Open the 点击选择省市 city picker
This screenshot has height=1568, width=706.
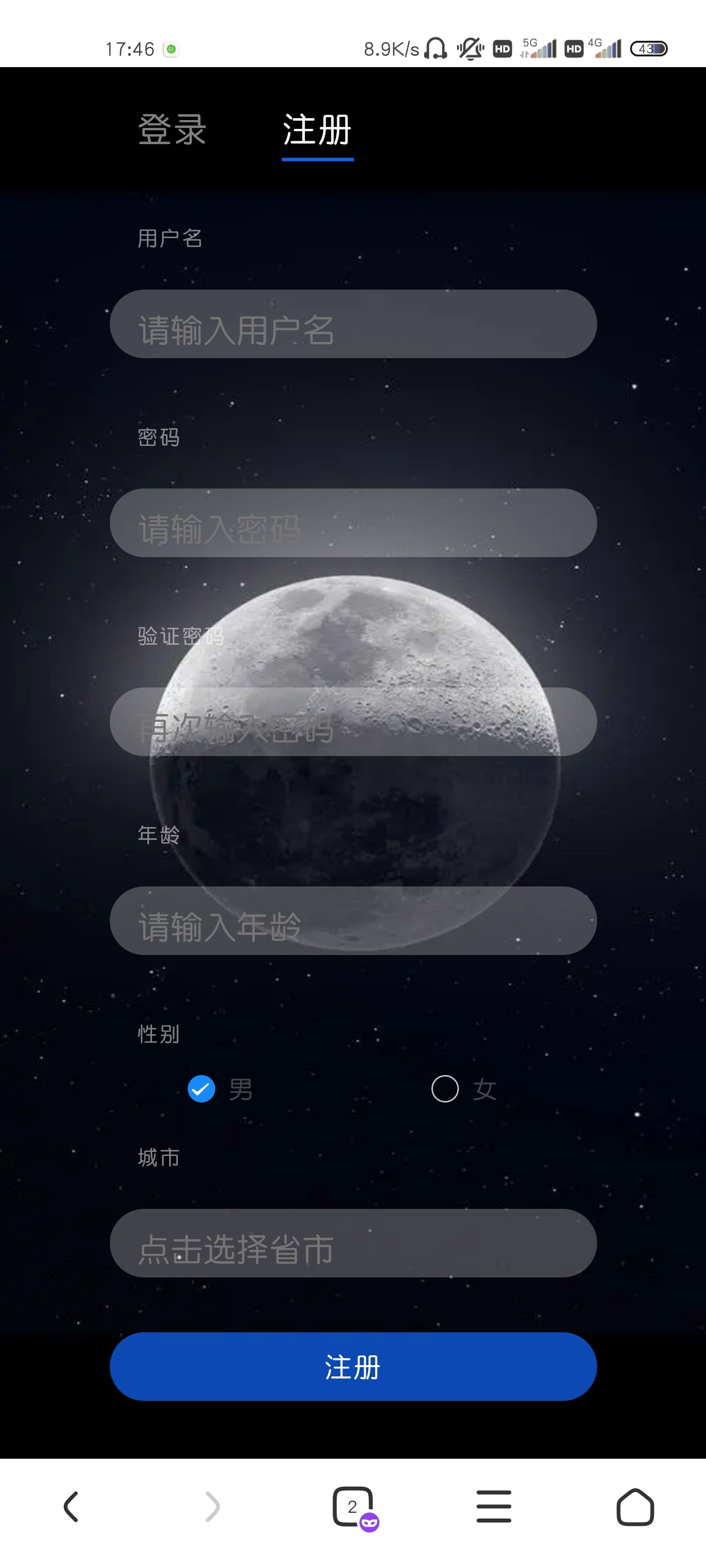coord(353,1244)
